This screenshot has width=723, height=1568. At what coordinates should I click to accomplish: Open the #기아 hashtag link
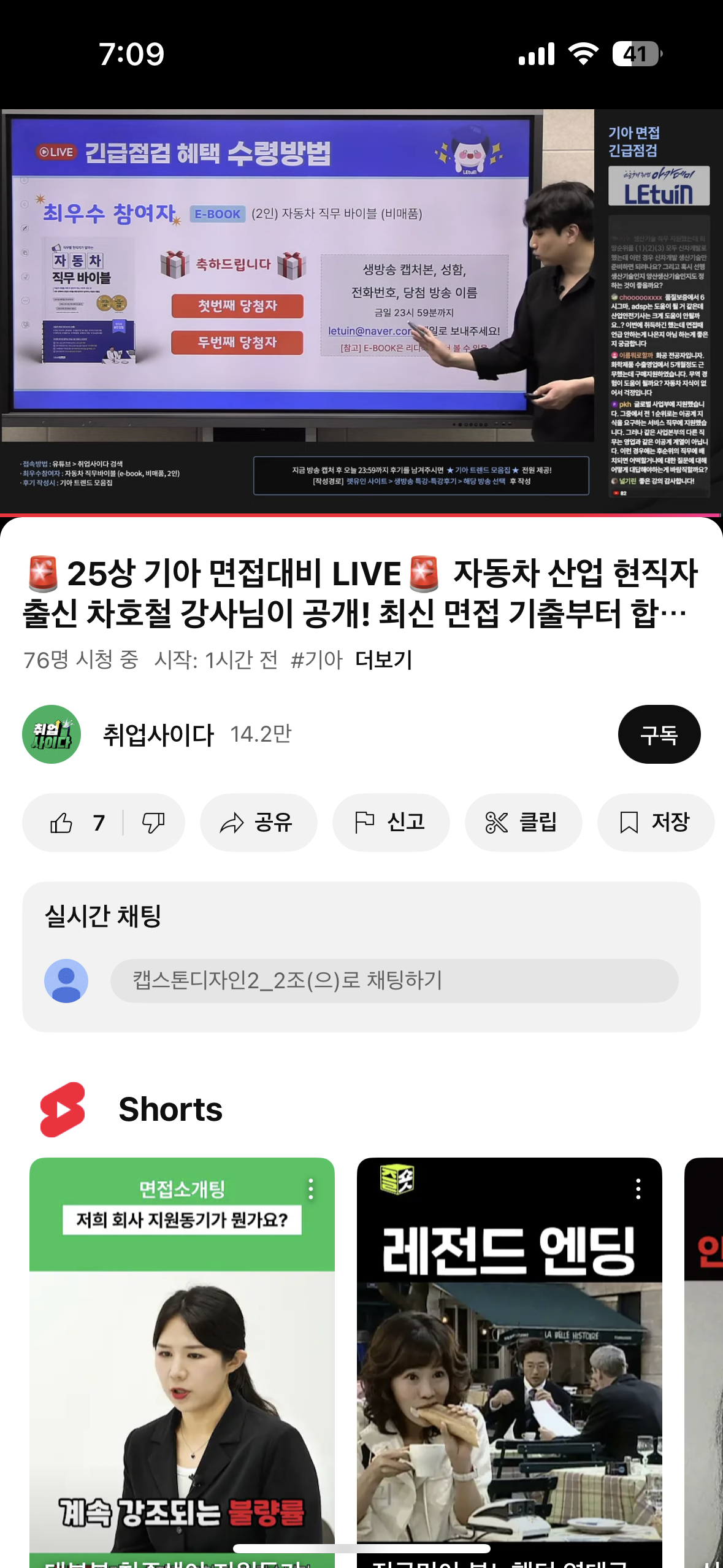click(x=316, y=660)
